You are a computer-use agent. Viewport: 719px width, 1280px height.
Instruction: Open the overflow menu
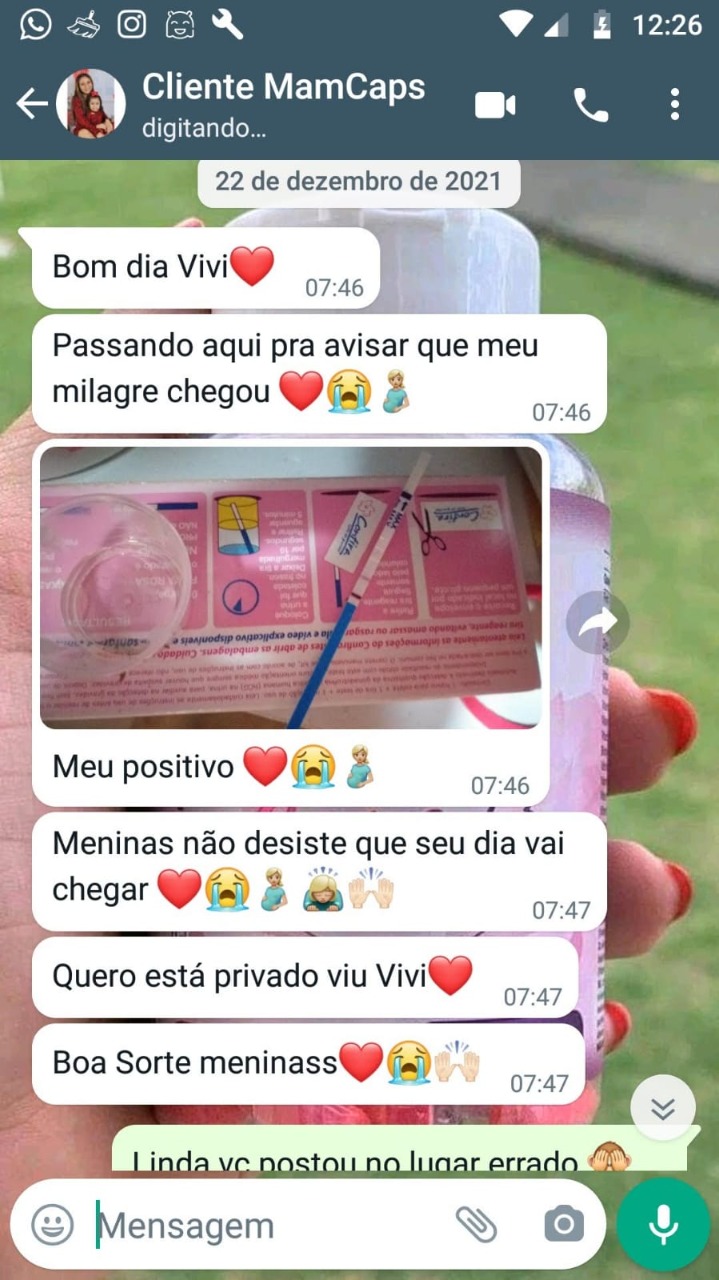click(x=675, y=104)
